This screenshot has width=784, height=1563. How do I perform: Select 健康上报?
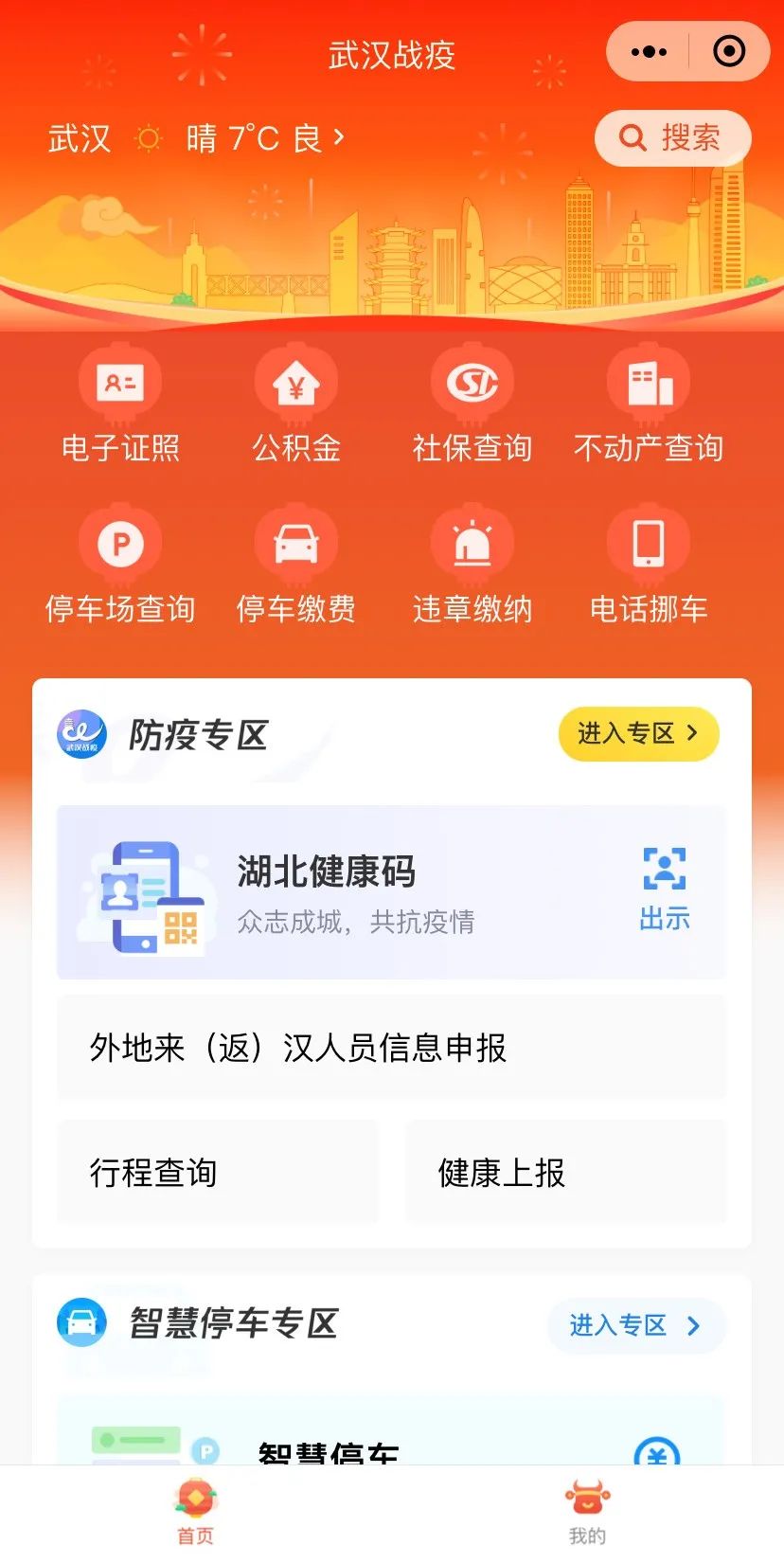pos(565,1173)
